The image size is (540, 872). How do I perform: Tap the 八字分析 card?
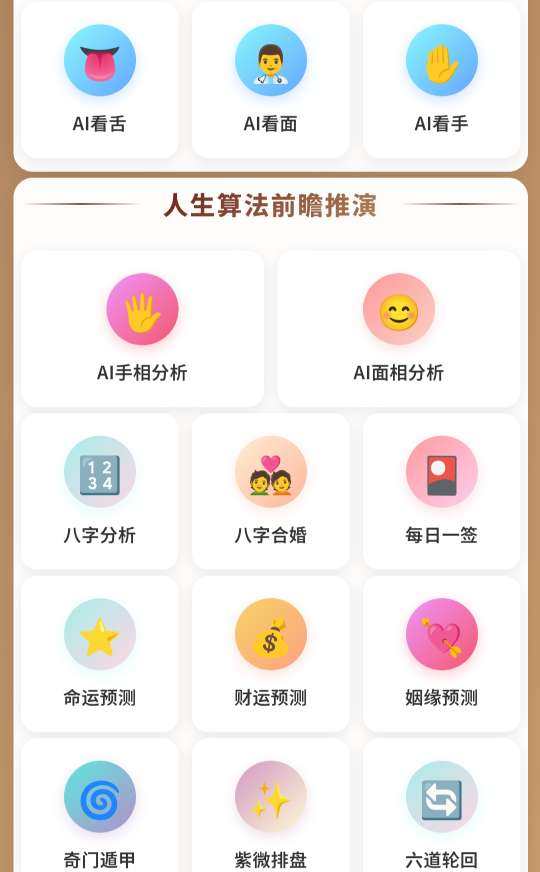tap(100, 492)
